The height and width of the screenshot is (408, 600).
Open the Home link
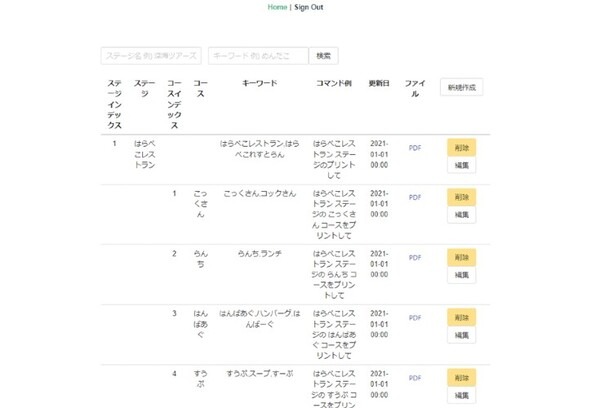pyautogui.click(x=277, y=7)
